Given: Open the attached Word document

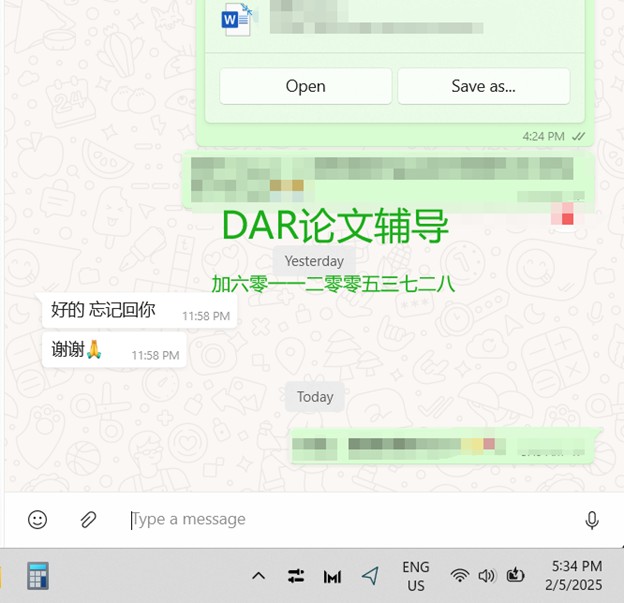Looking at the screenshot, I should (305, 86).
